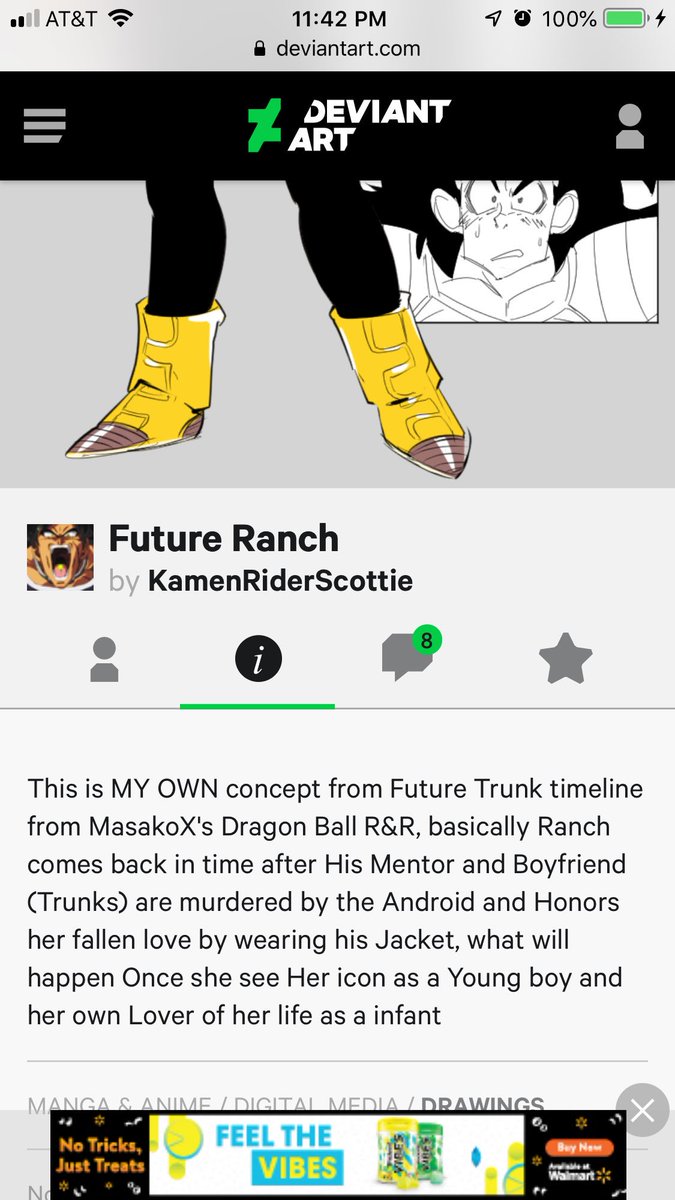675x1200 pixels.
Task: Switch to the artist profile tab
Action: point(104,660)
